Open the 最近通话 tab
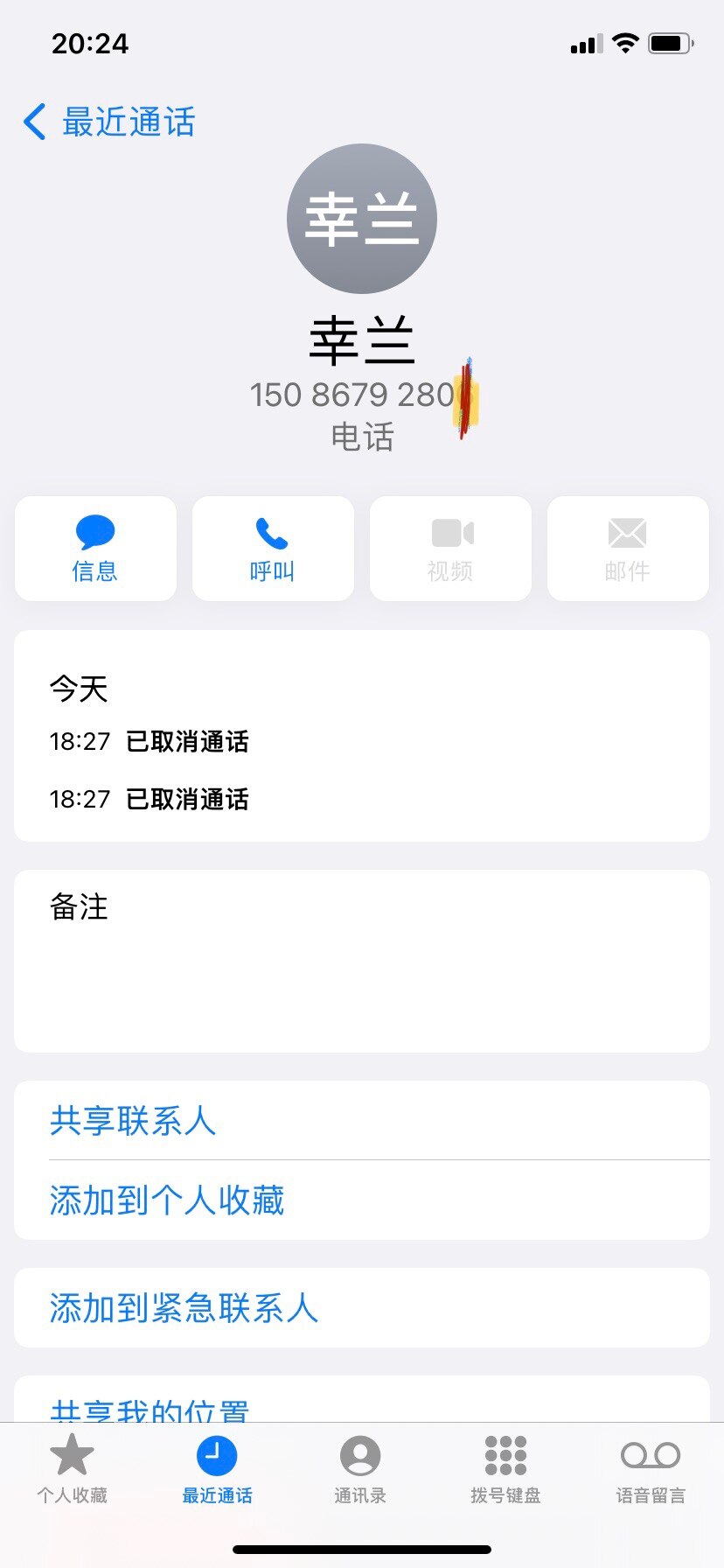Image resolution: width=724 pixels, height=1568 pixels. coord(217,1469)
